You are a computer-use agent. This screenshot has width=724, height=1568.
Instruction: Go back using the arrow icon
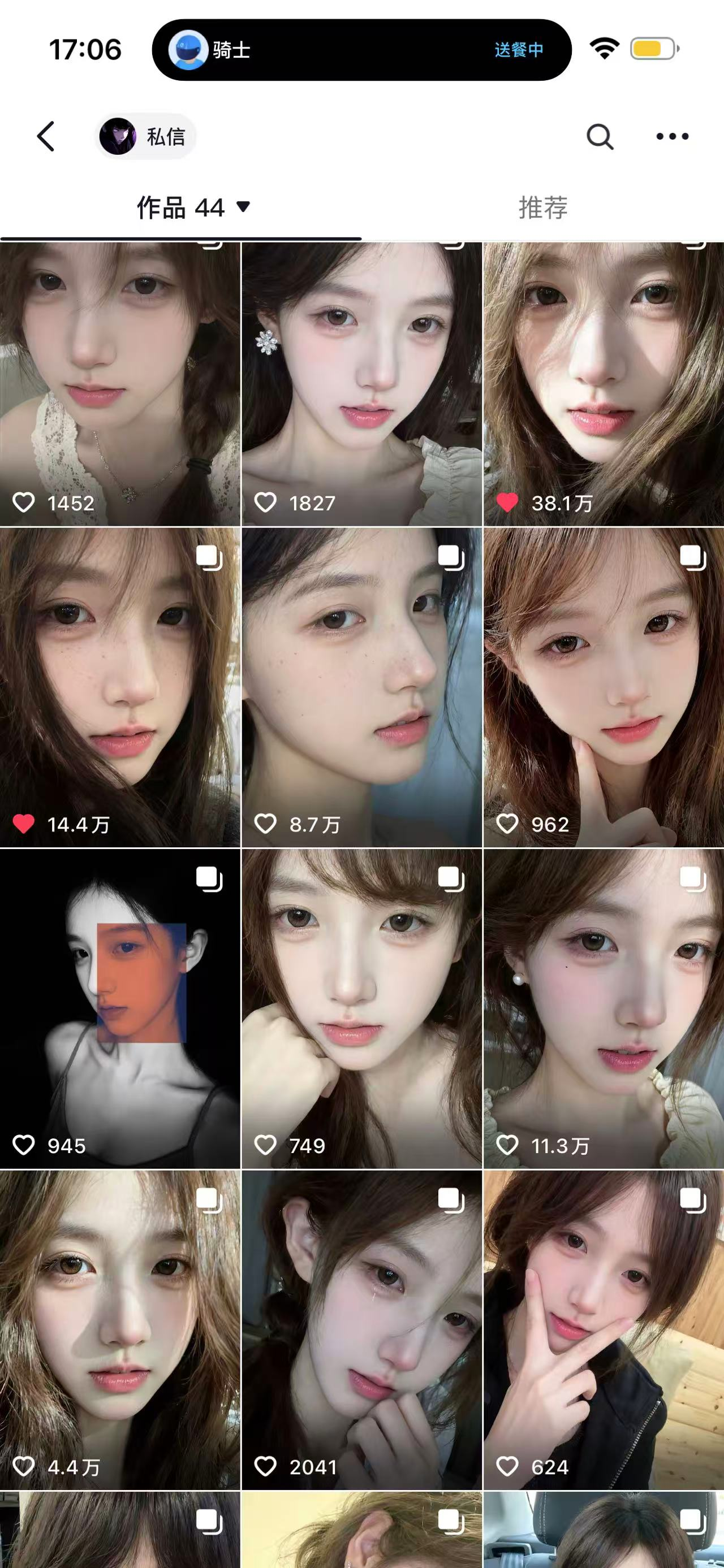tap(46, 136)
